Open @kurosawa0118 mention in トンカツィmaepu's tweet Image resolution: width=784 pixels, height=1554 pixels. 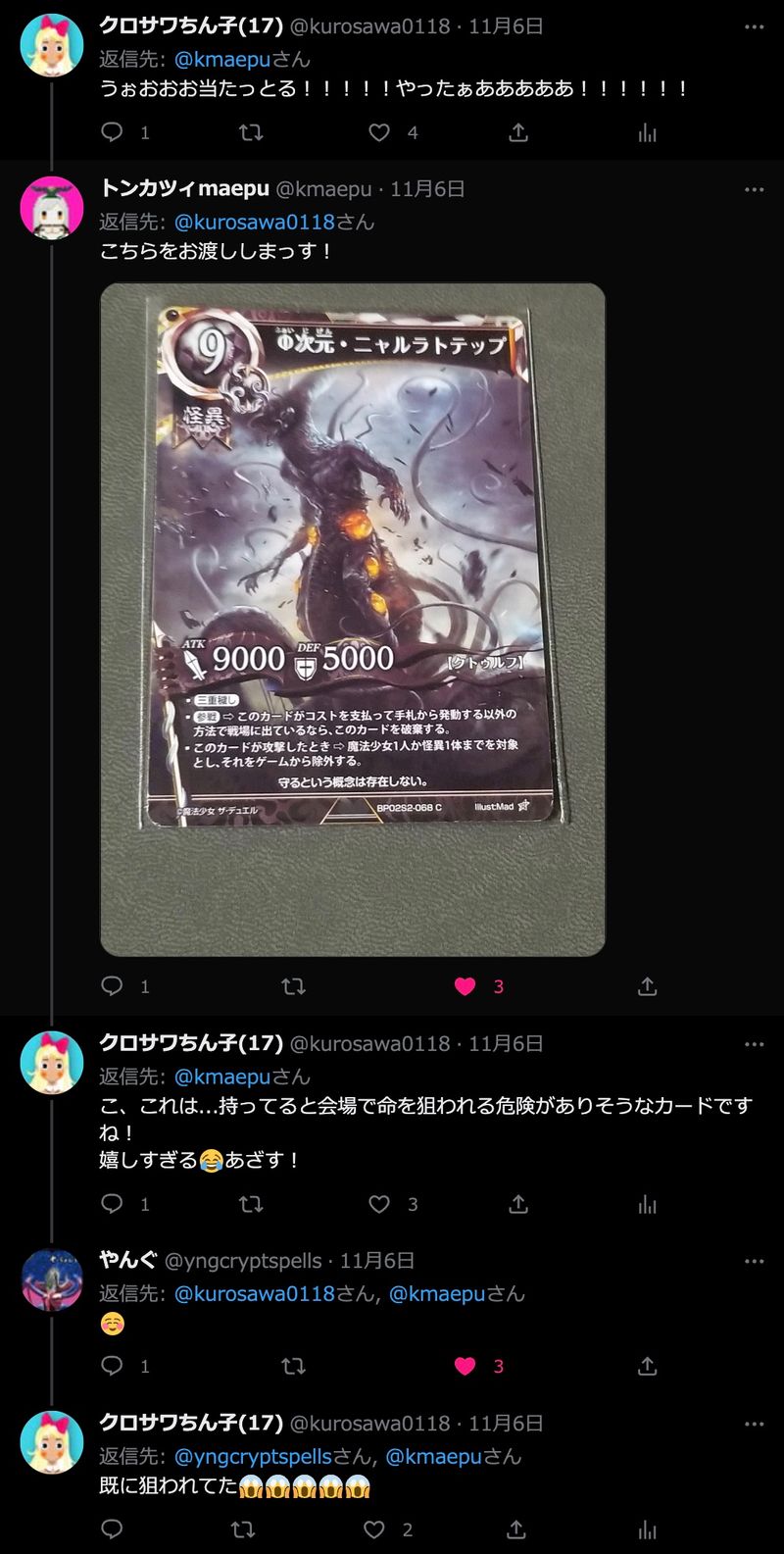[255, 222]
